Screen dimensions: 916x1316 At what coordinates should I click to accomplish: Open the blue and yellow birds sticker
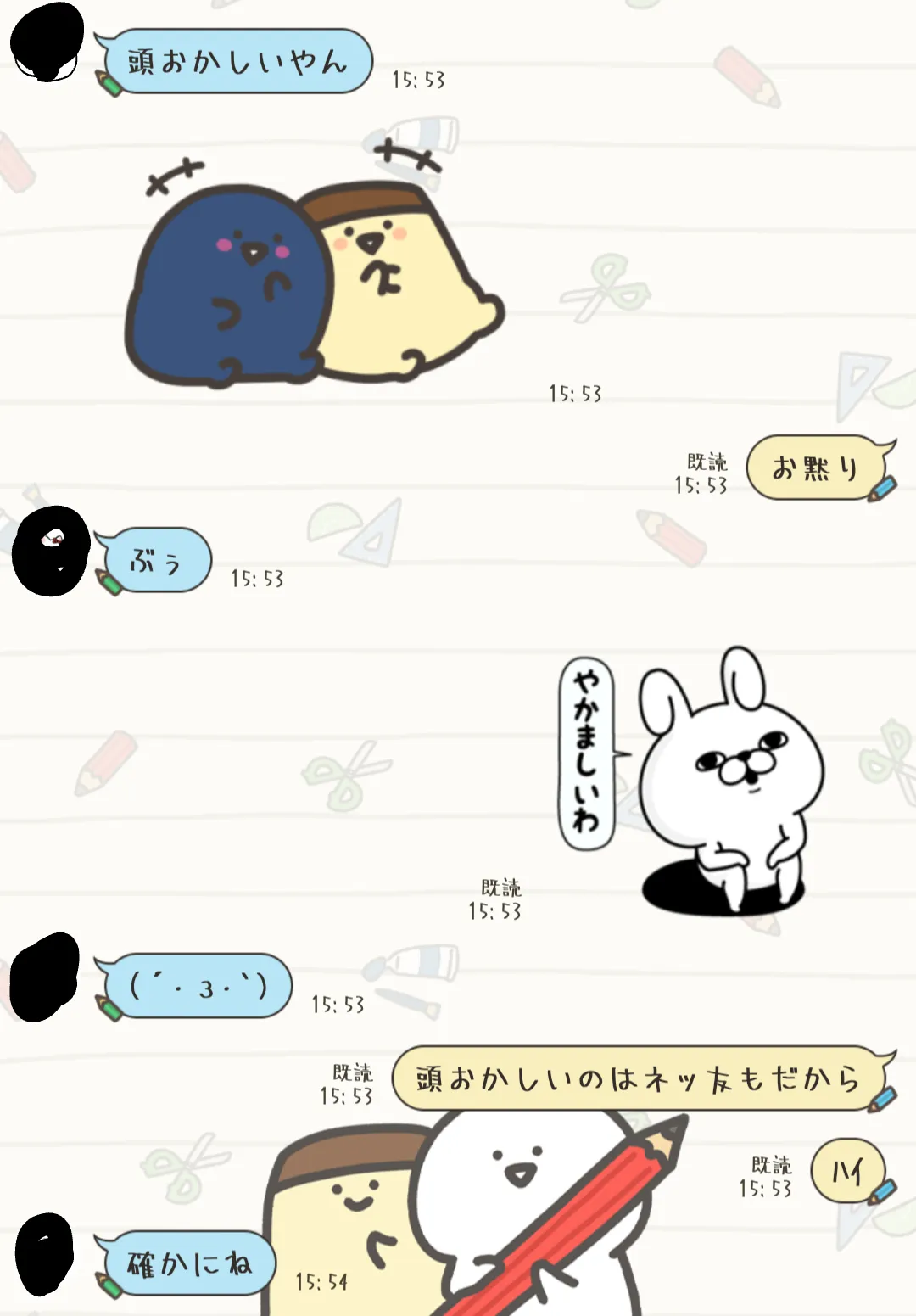pos(315,266)
